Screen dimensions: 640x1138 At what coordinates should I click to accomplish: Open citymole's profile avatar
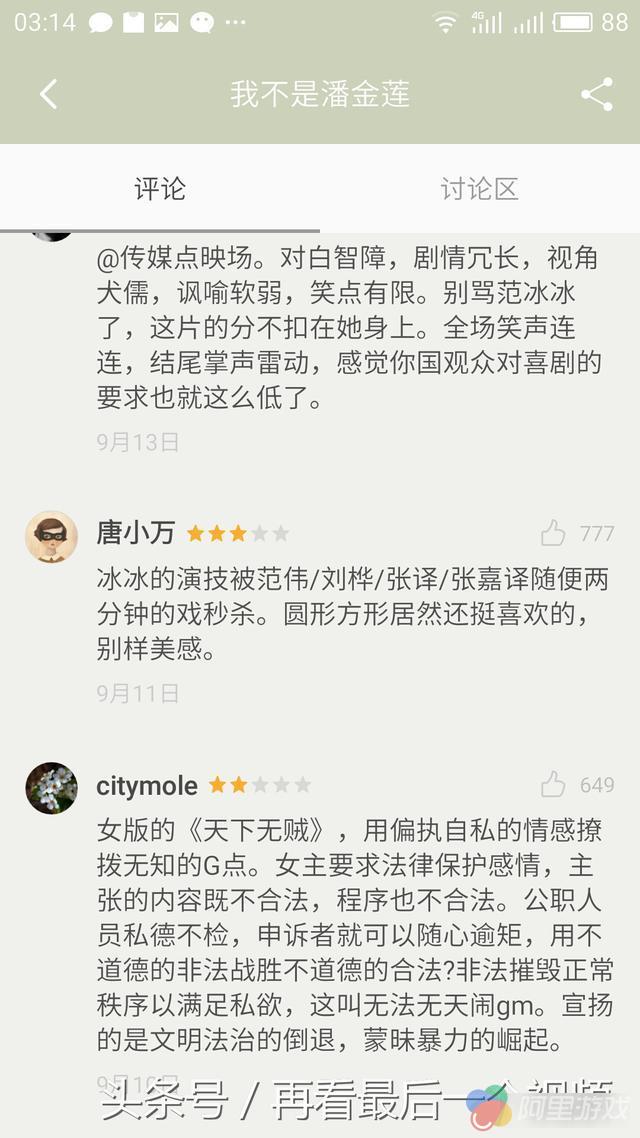pyautogui.click(x=51, y=788)
